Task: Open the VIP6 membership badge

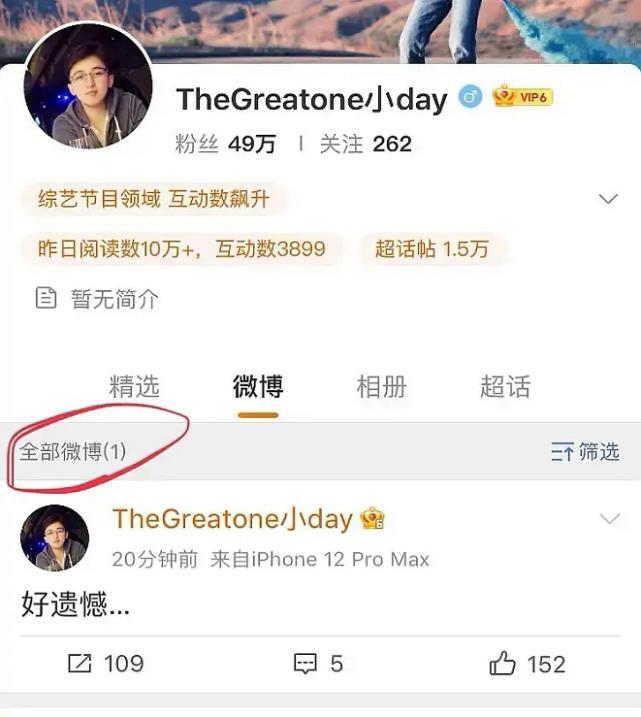Action: [x=522, y=97]
